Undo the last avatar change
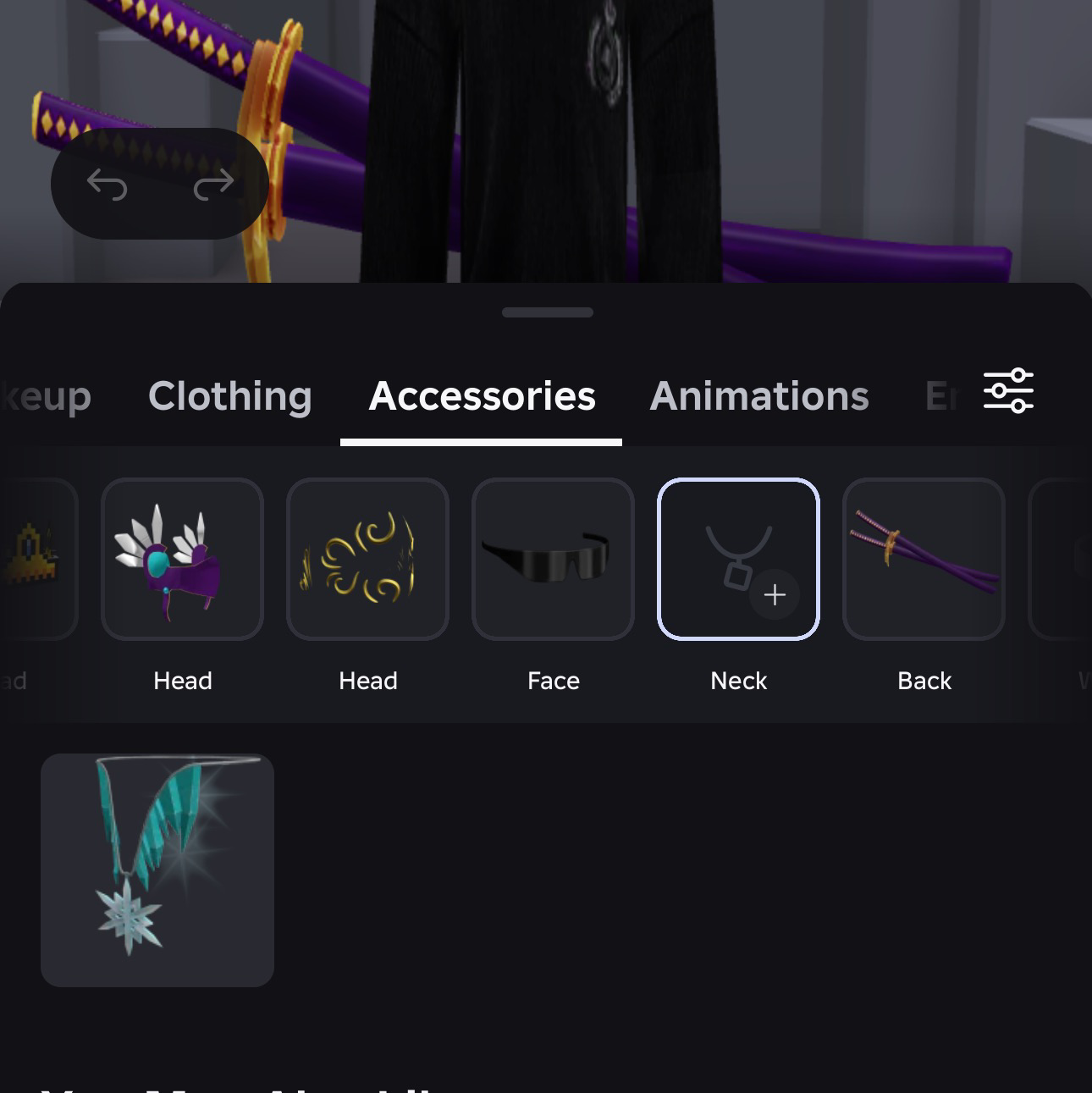1092x1093 pixels. pyautogui.click(x=108, y=184)
